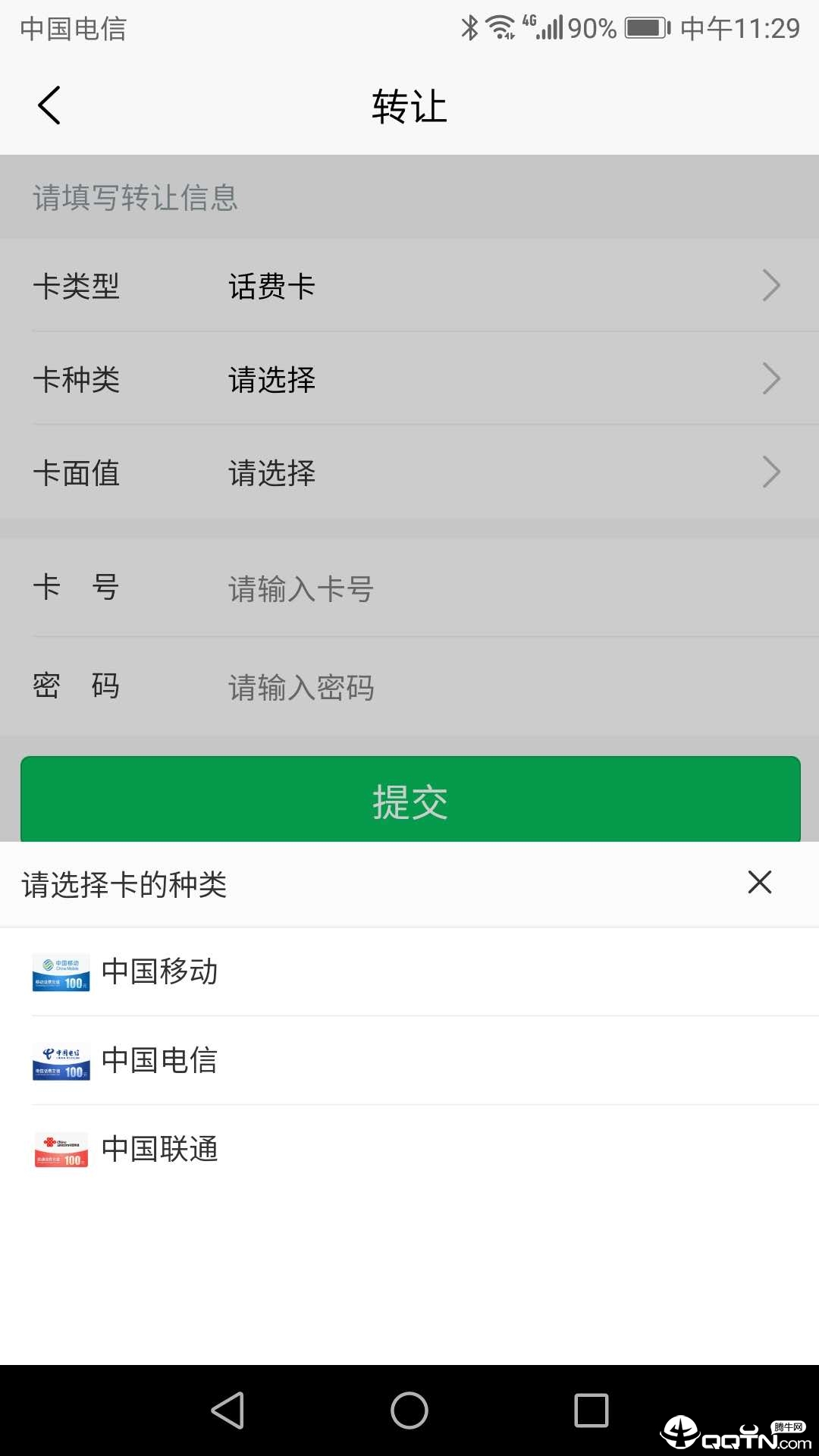Go back from the 转让 page
The image size is (819, 1456).
49,105
